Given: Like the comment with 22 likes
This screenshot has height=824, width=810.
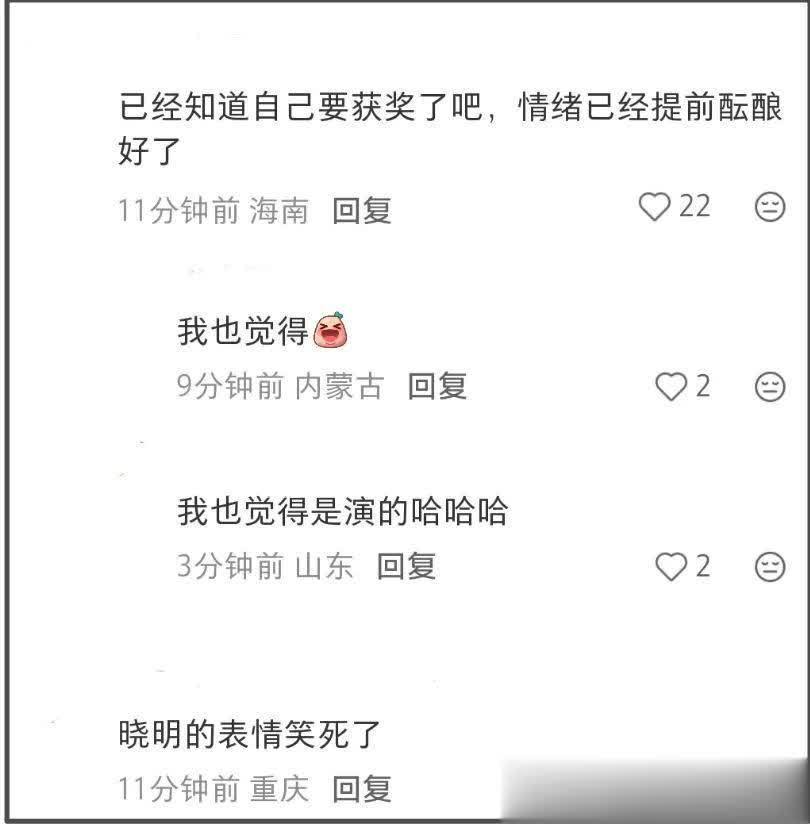Looking at the screenshot, I should pyautogui.click(x=653, y=207).
